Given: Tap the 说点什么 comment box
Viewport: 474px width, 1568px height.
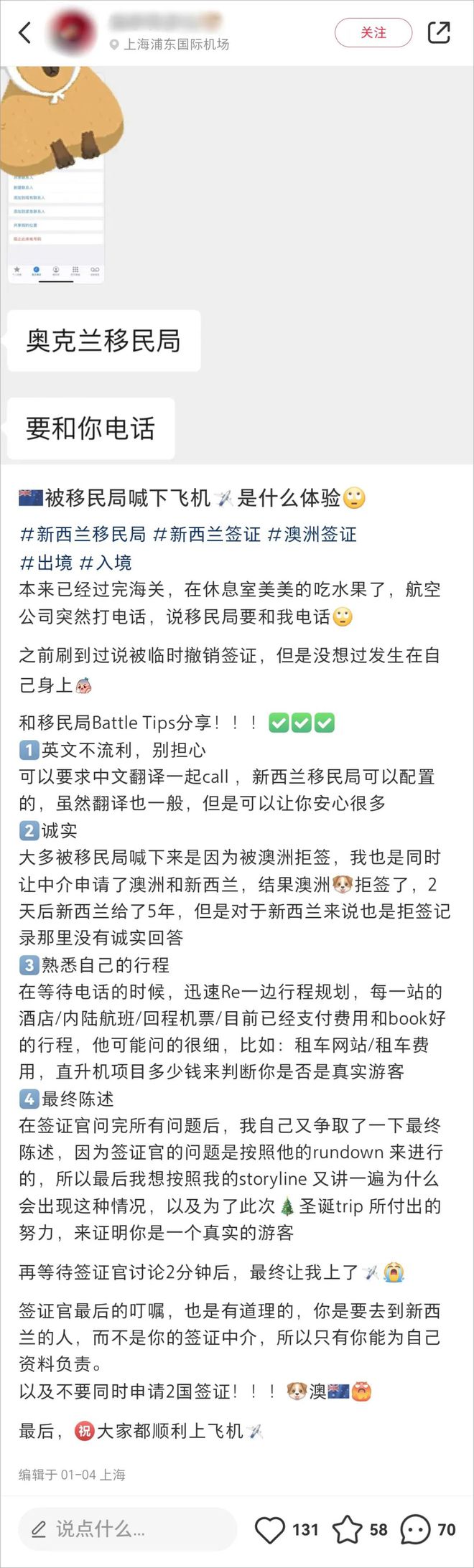Looking at the screenshot, I should [x=127, y=1529].
